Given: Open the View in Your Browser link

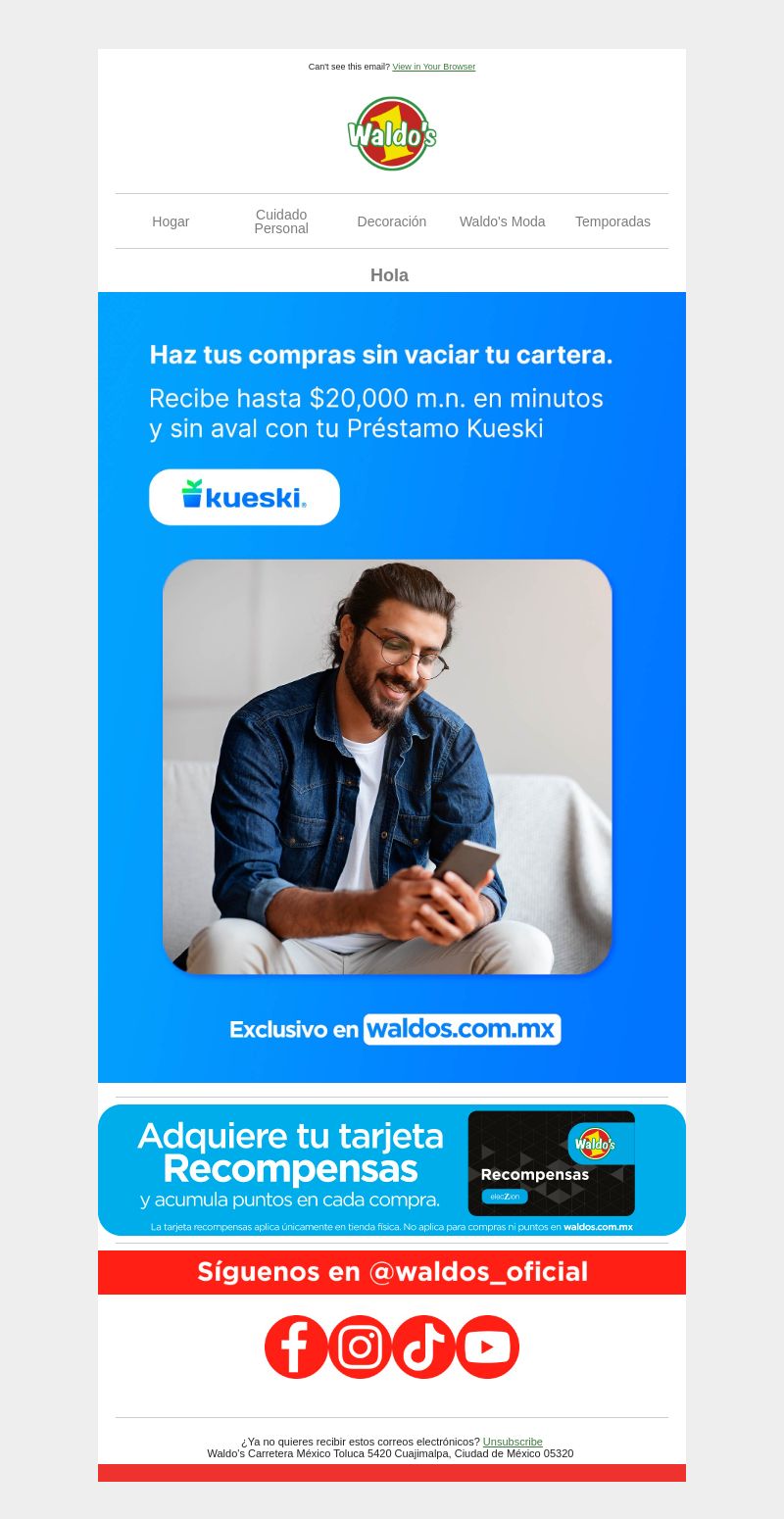Looking at the screenshot, I should pyautogui.click(x=433, y=67).
